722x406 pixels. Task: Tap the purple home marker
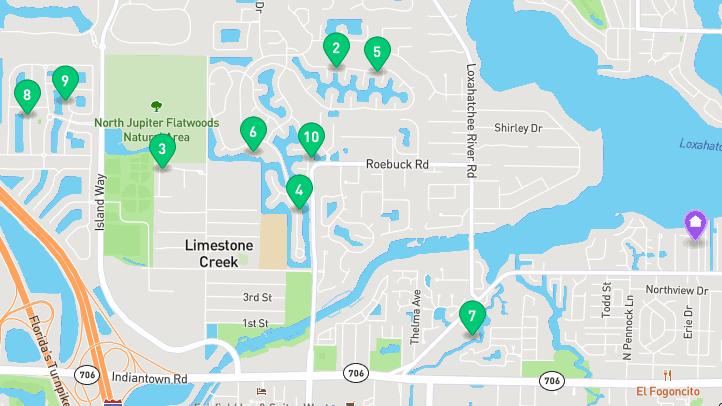pos(695,225)
